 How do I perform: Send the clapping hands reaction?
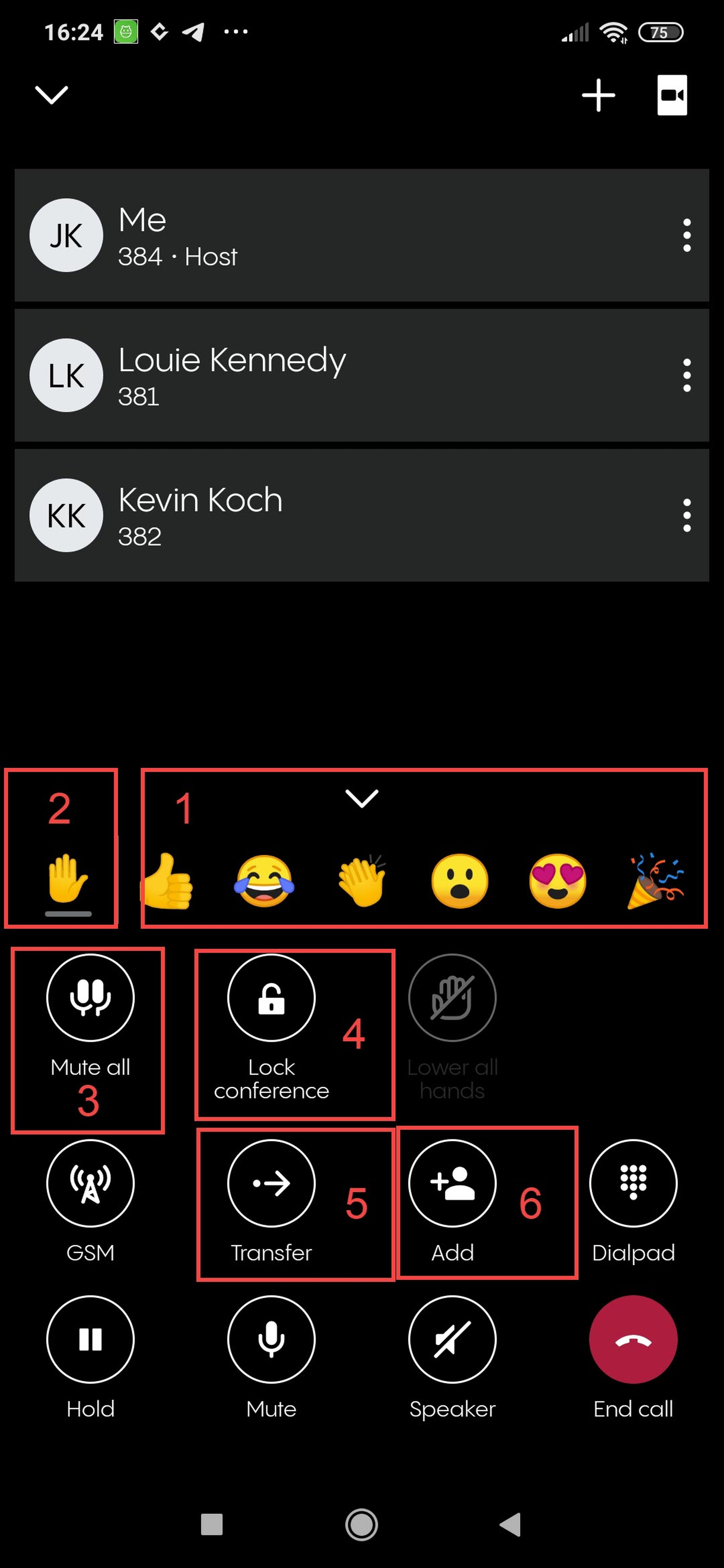(x=362, y=882)
